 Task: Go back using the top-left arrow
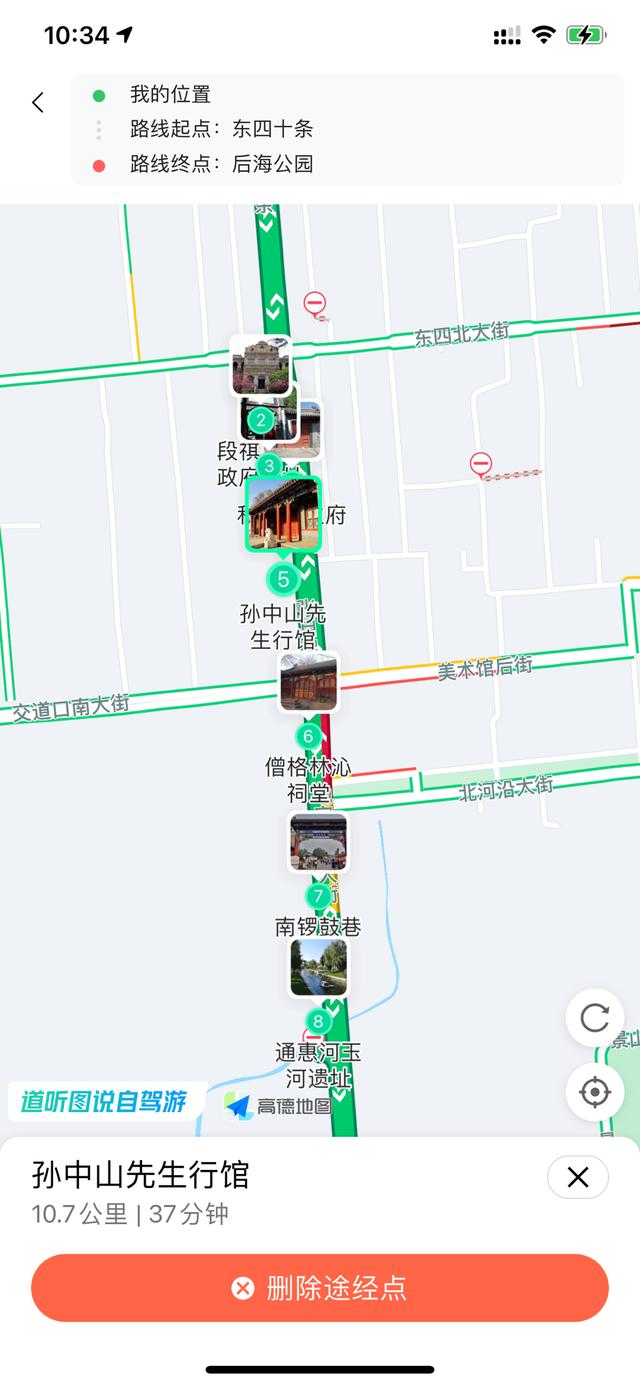(x=38, y=102)
